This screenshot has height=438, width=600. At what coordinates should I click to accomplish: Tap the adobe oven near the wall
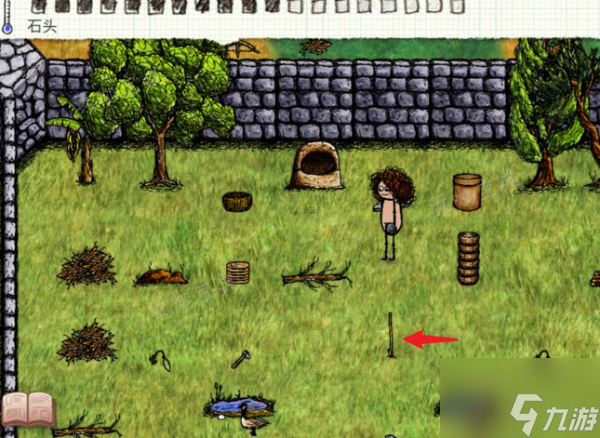coord(315,166)
